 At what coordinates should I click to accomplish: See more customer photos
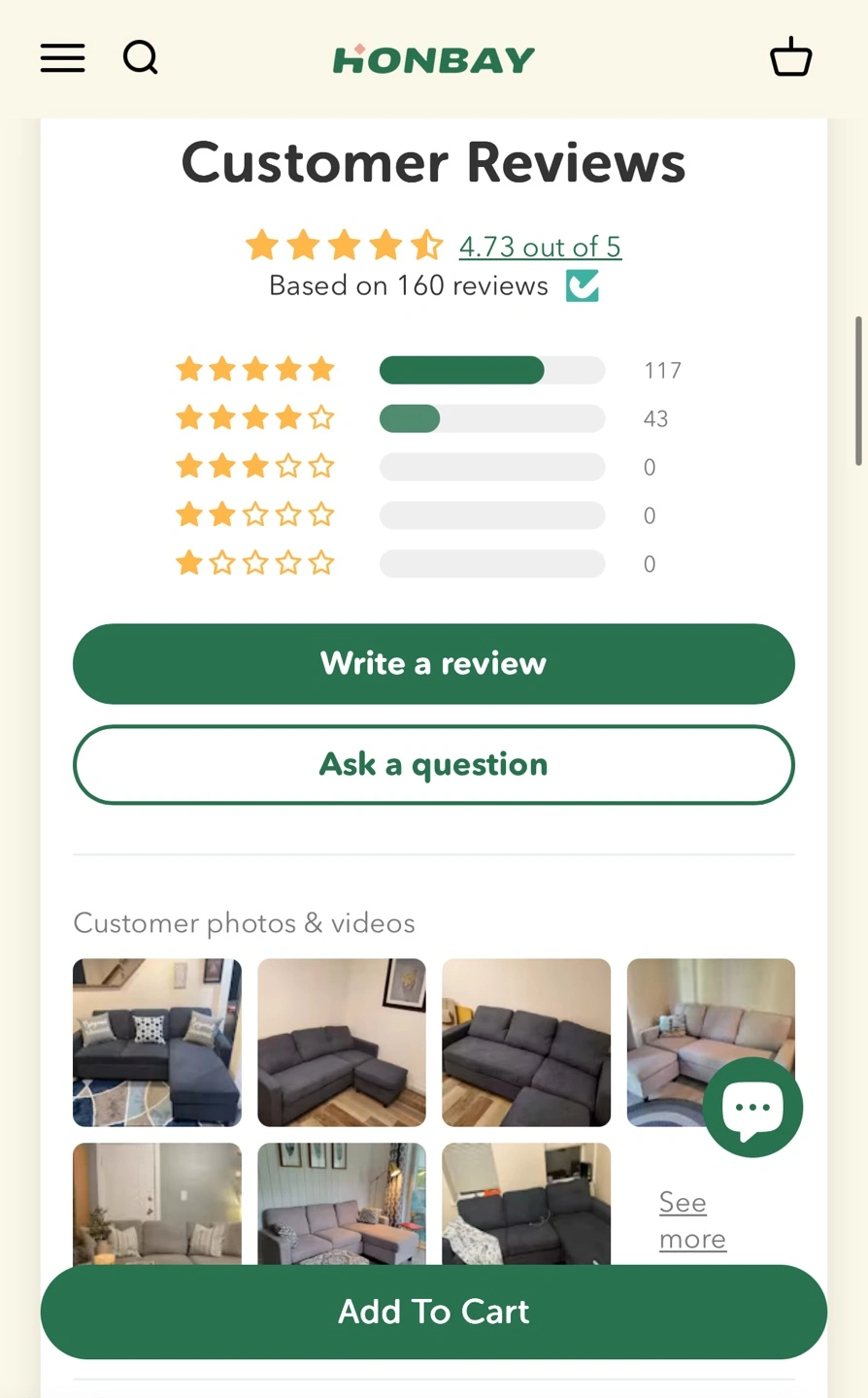pos(691,1220)
